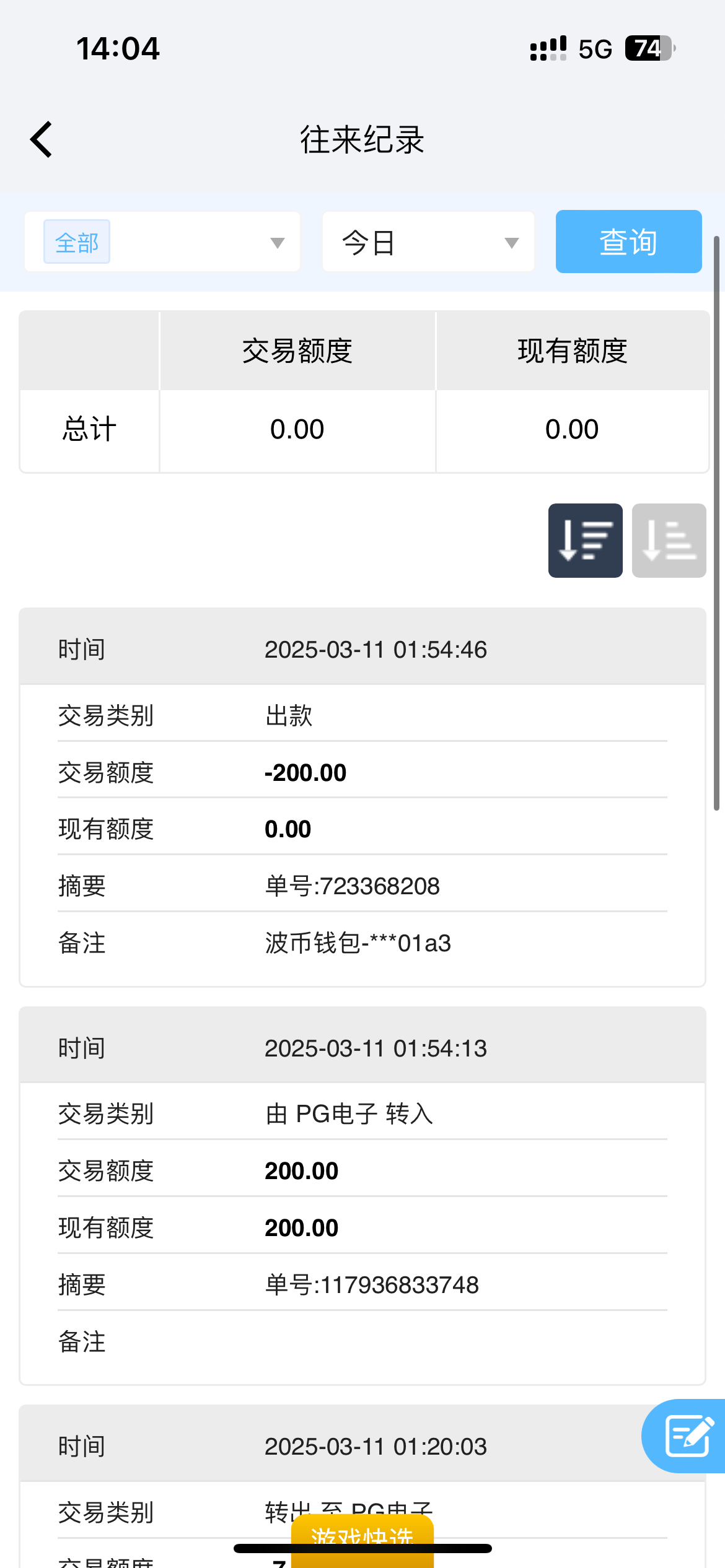The height and width of the screenshot is (1568, 725).
Task: Sort records in descending order
Action: 585,541
